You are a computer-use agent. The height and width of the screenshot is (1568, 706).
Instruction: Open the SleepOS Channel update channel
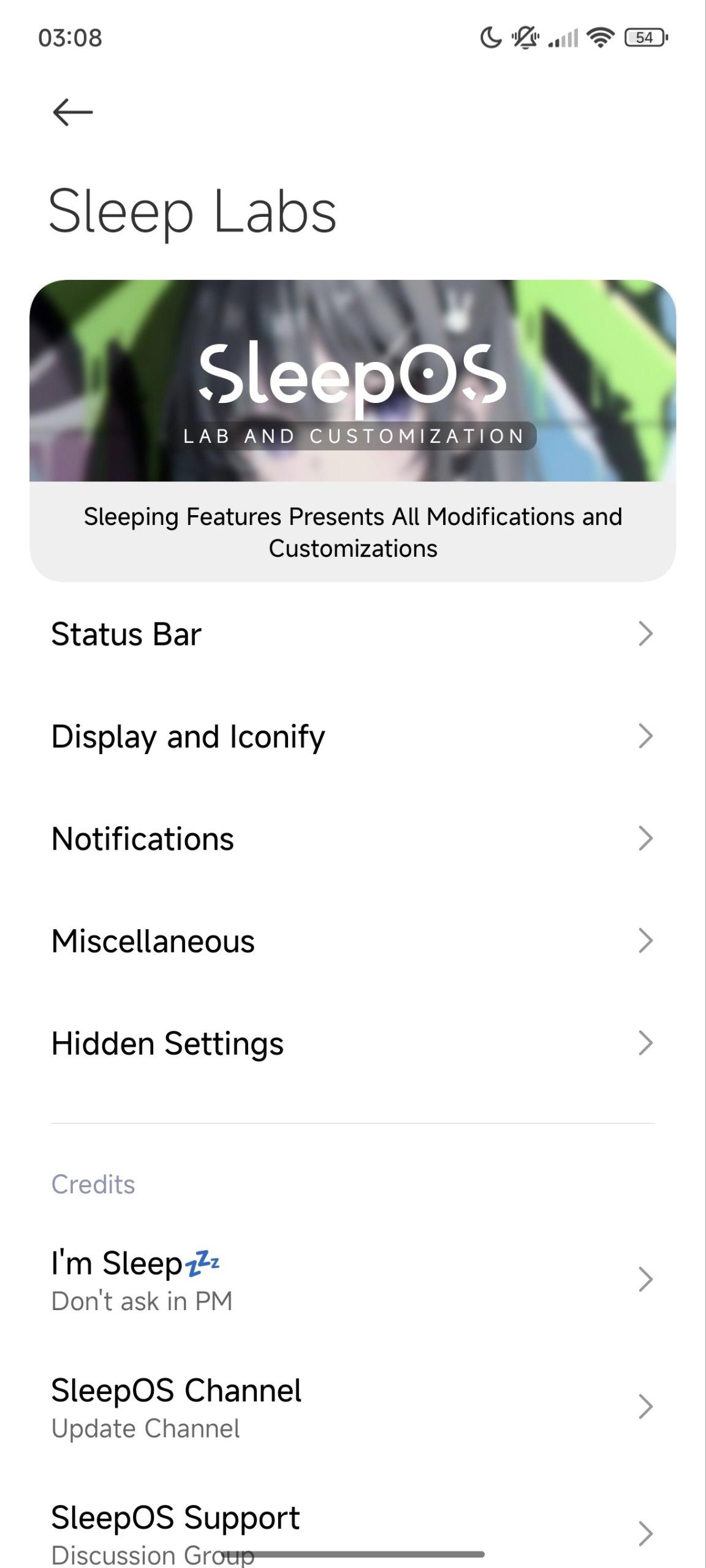pyautogui.click(x=353, y=1407)
